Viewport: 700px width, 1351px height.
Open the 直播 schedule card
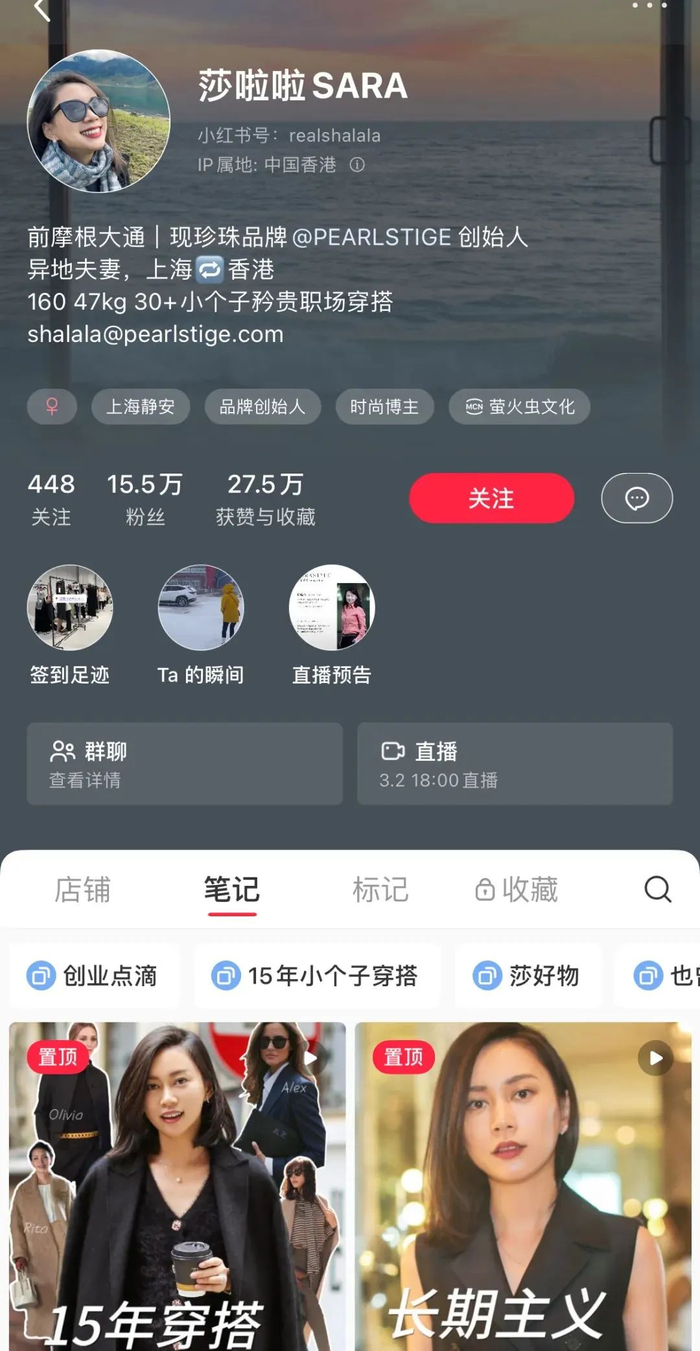tap(514, 764)
